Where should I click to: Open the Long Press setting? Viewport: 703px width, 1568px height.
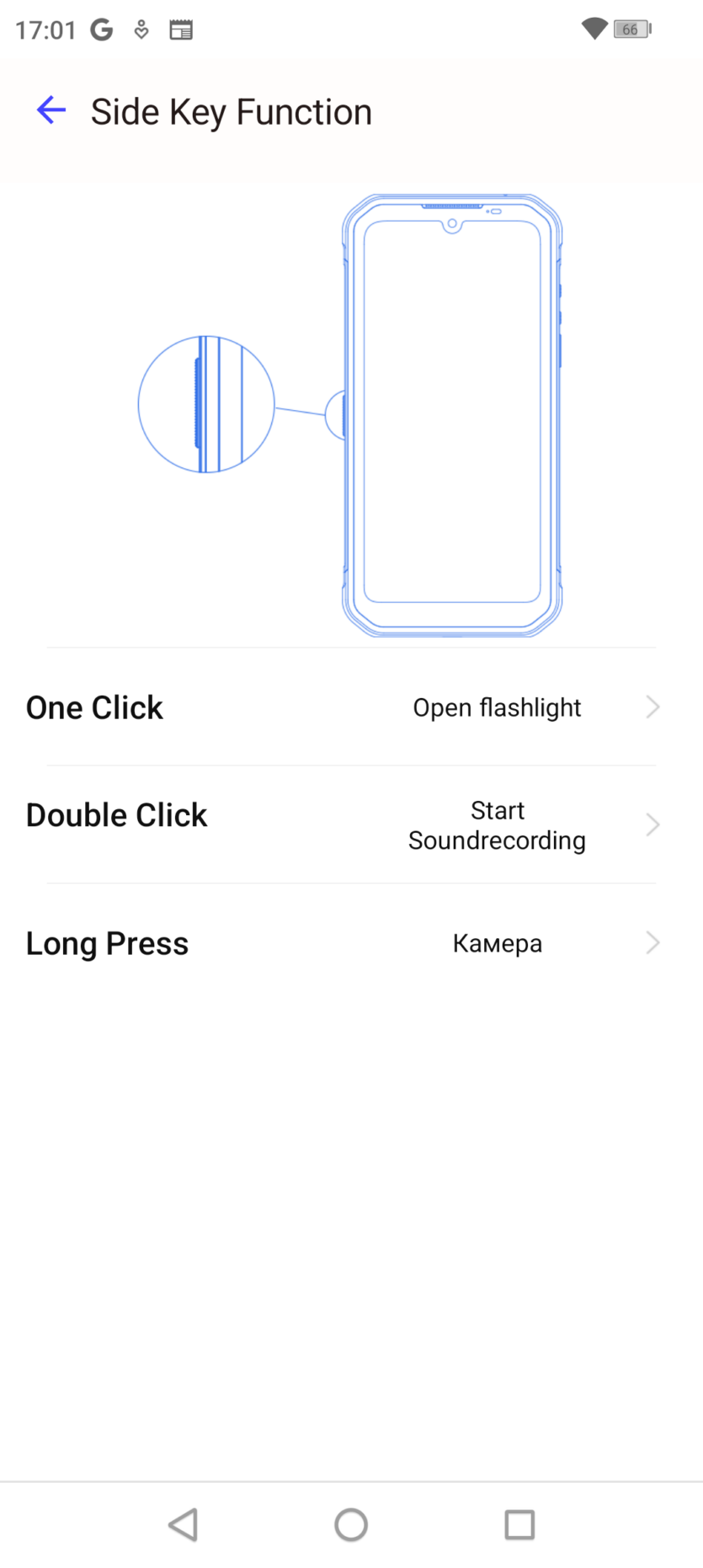(350, 943)
